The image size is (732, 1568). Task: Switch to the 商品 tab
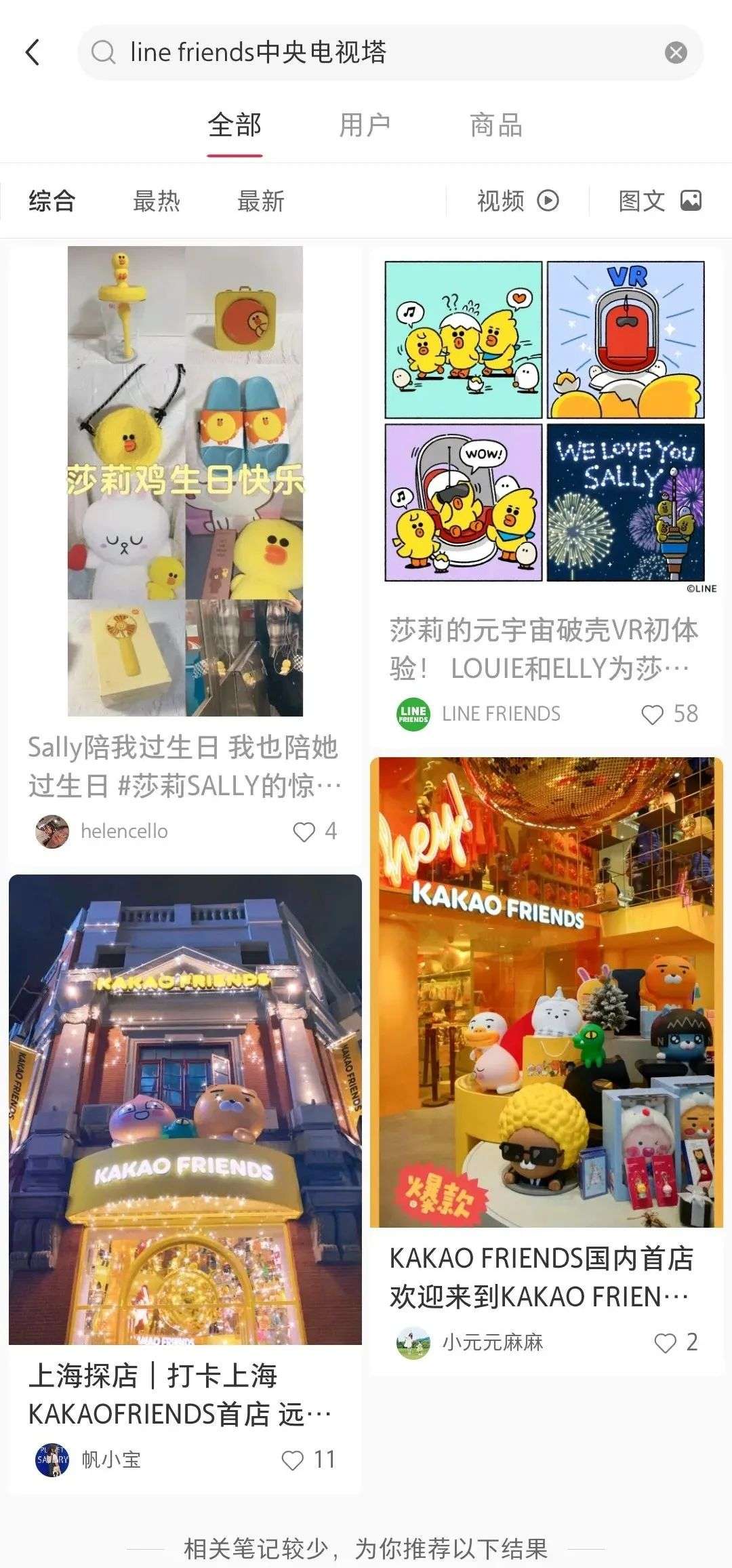496,125
